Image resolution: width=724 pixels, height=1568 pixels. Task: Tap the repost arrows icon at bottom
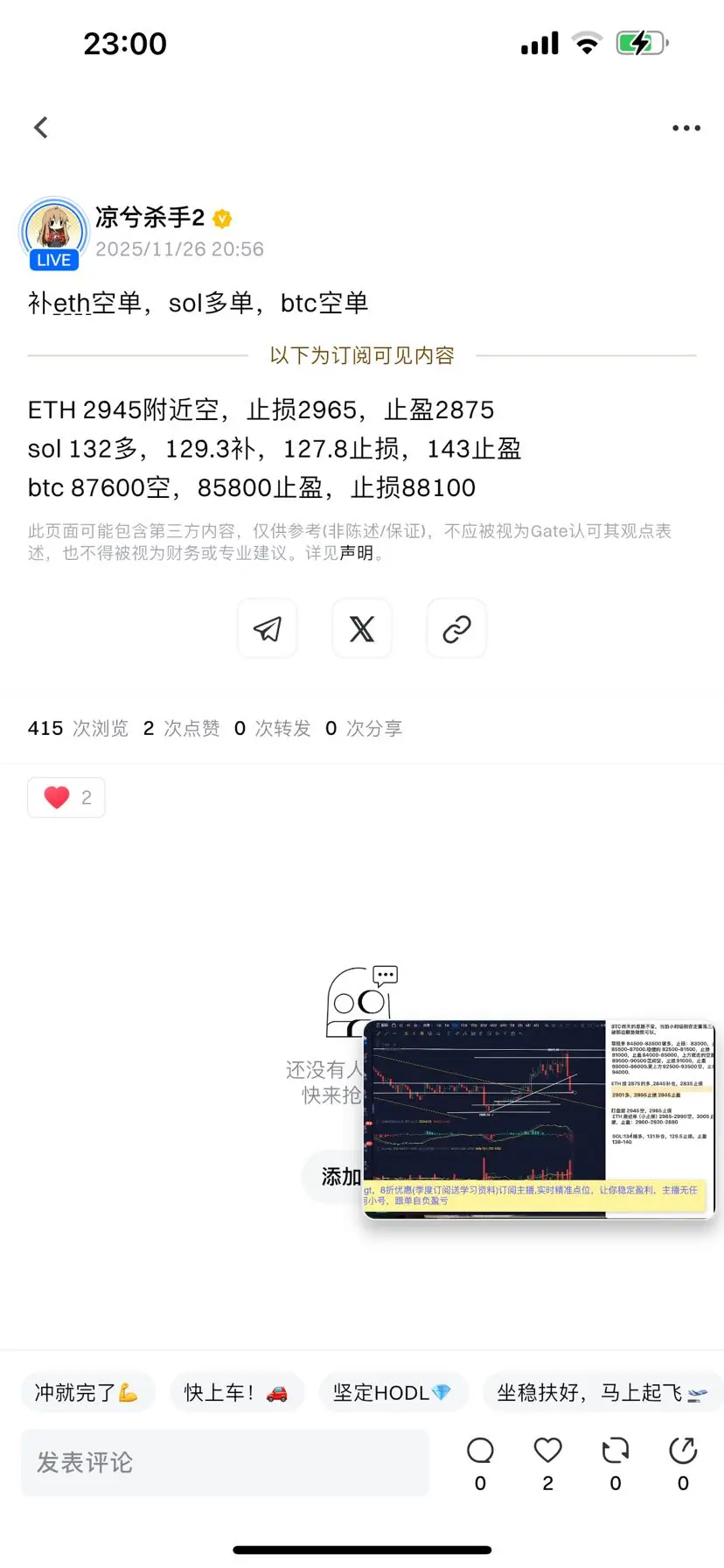[615, 1450]
